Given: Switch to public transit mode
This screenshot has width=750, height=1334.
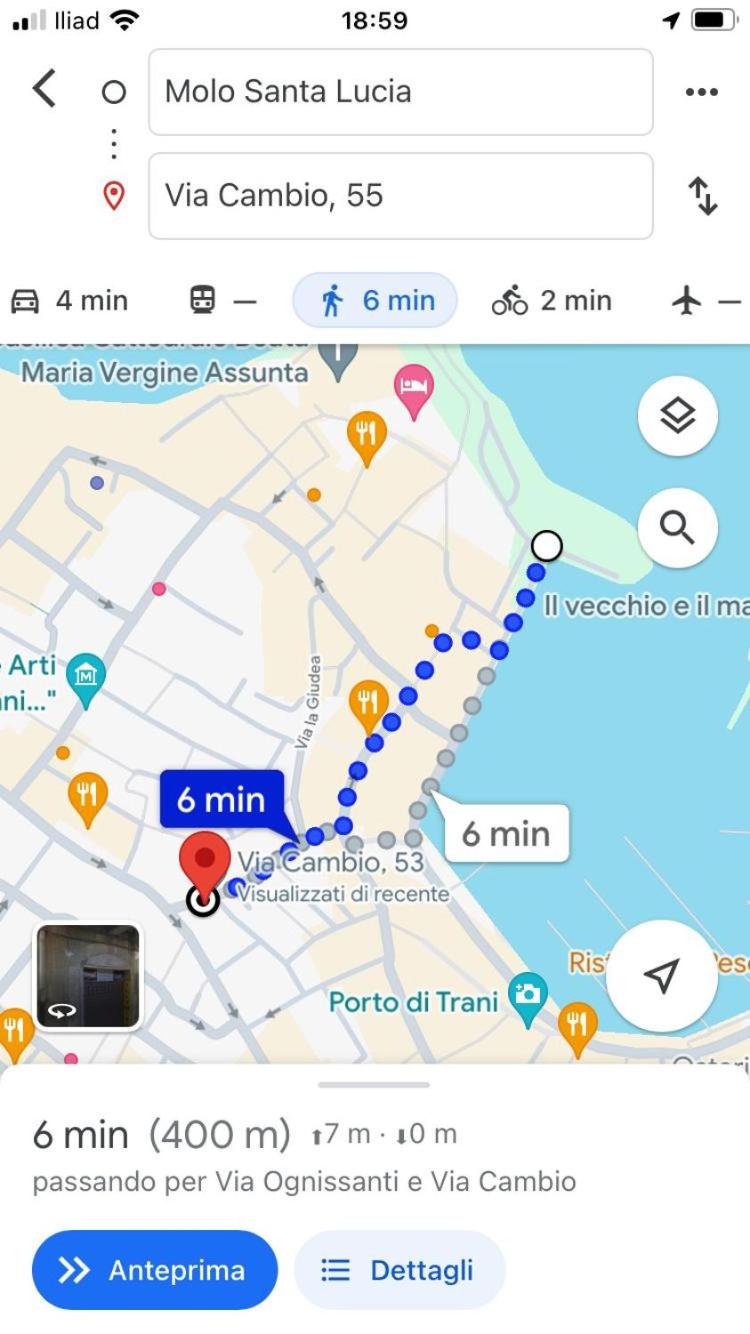Looking at the screenshot, I should (x=222, y=300).
